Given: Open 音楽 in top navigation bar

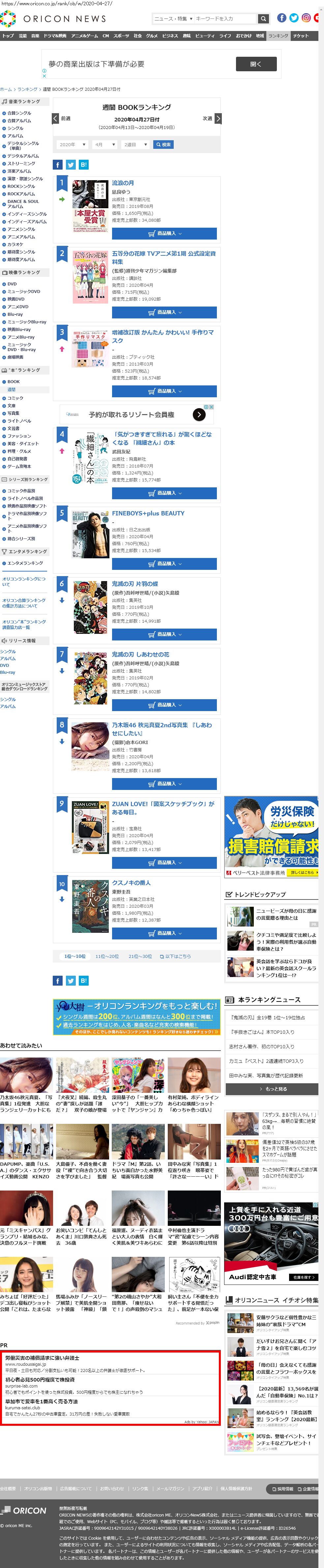Looking at the screenshot, I should tap(35, 36).
